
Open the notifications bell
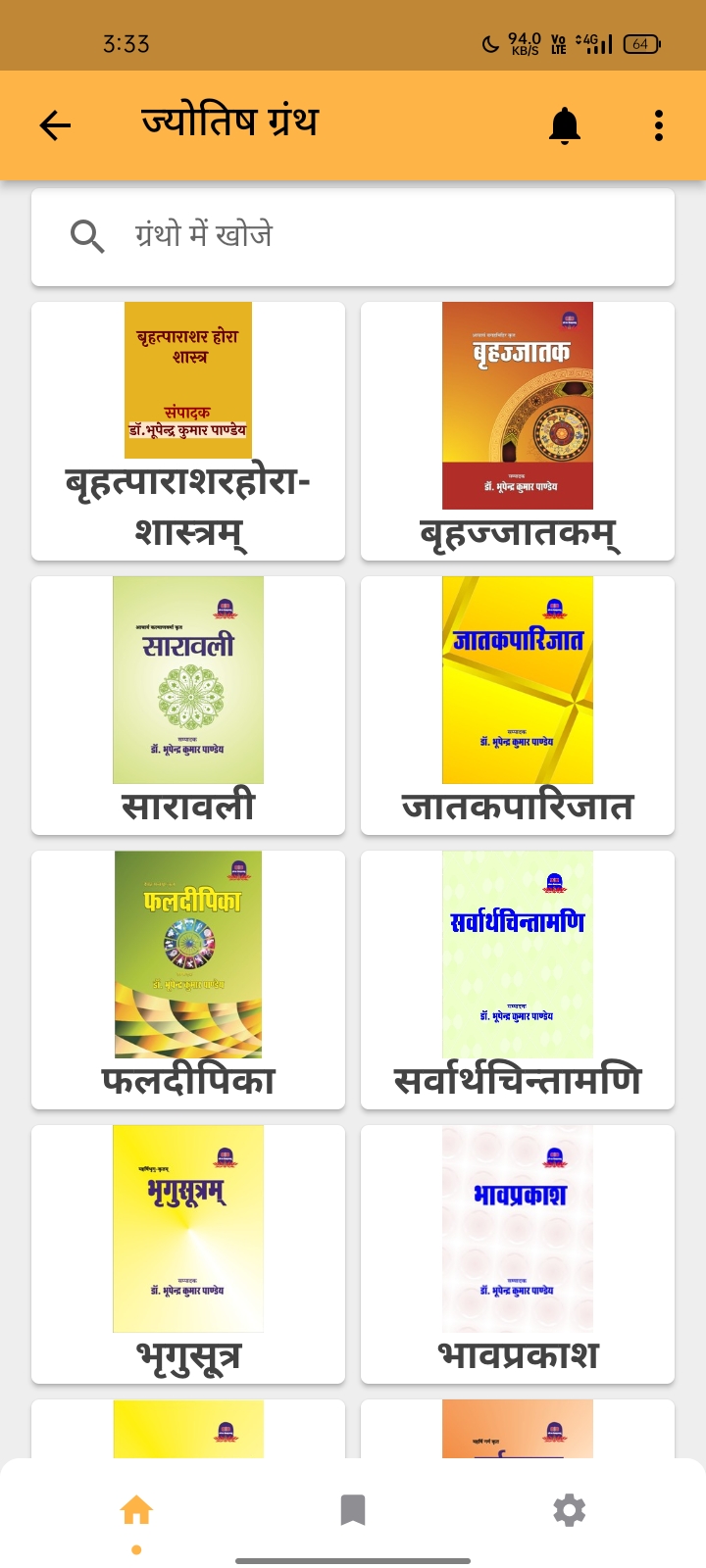(x=565, y=125)
